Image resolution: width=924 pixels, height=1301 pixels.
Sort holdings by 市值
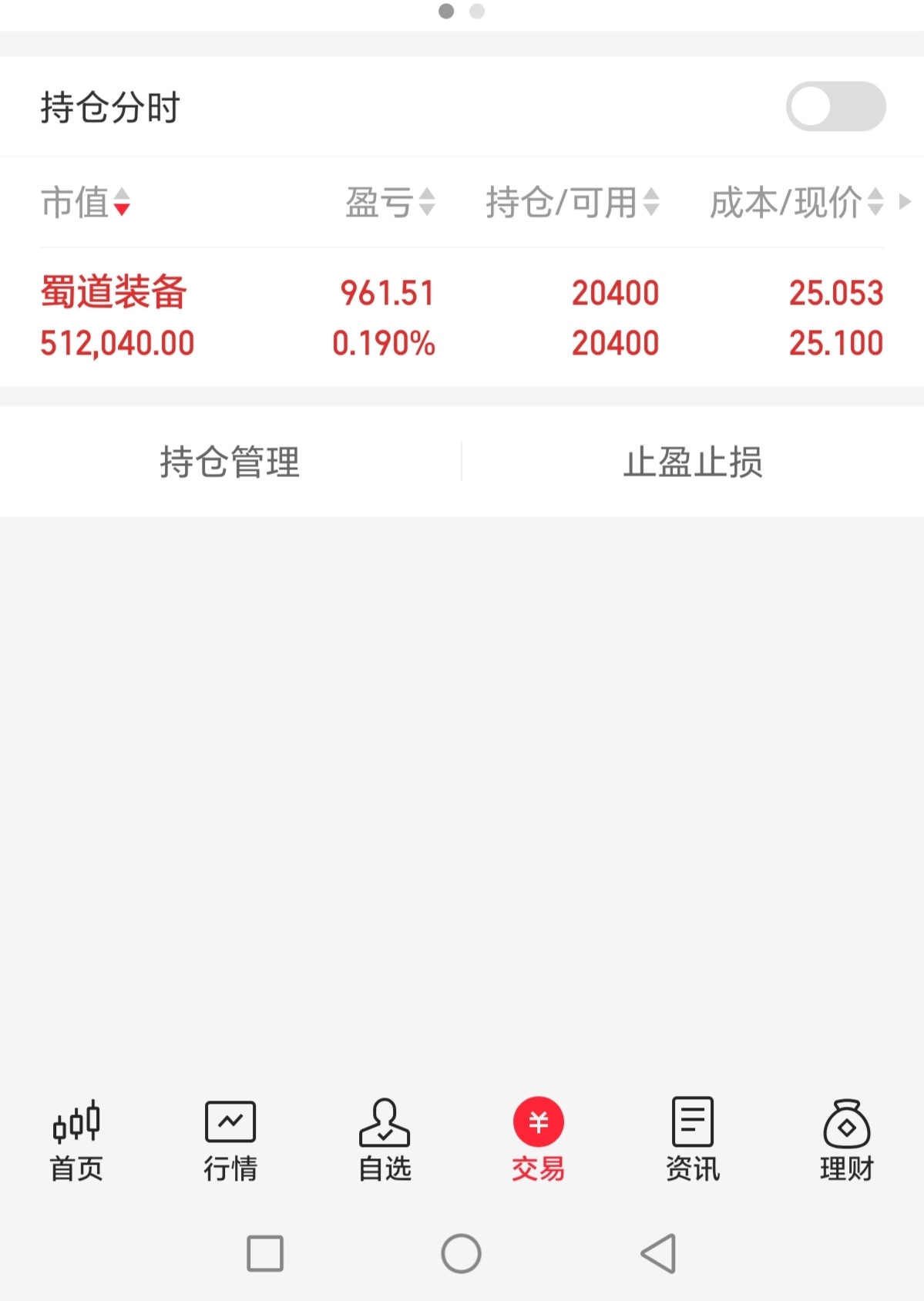pos(86,203)
